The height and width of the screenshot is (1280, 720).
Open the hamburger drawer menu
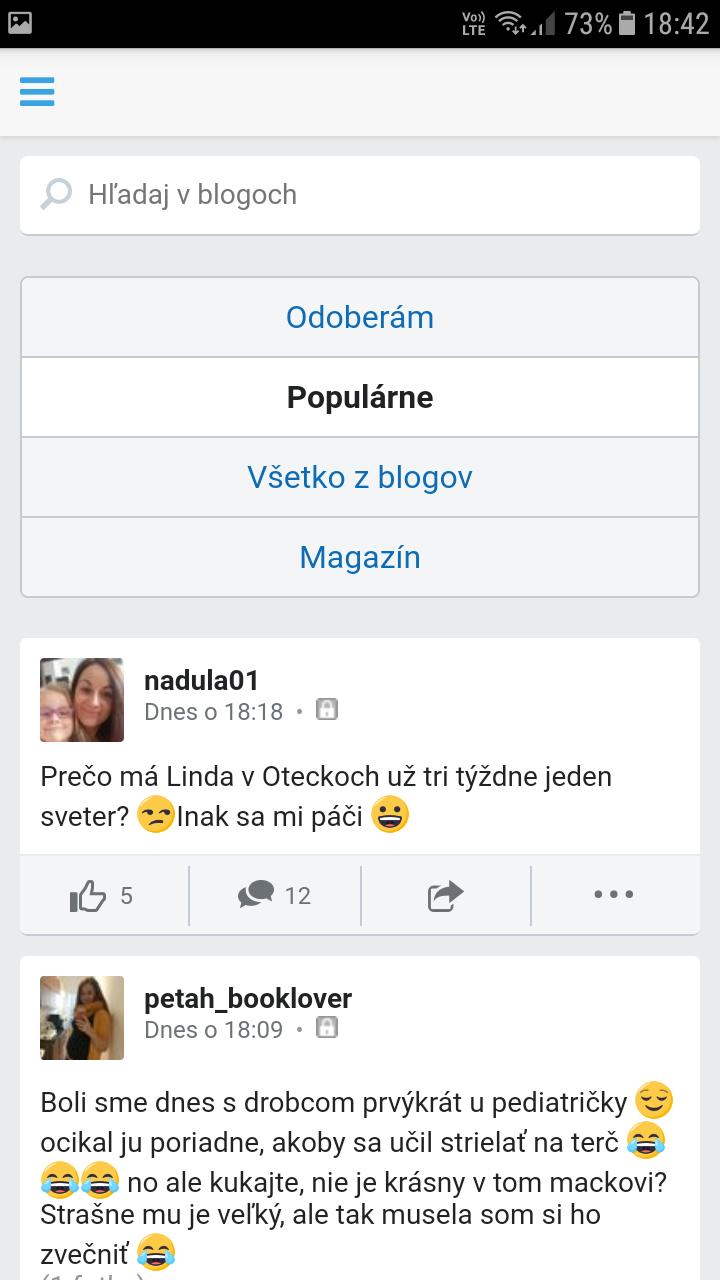[x=37, y=92]
